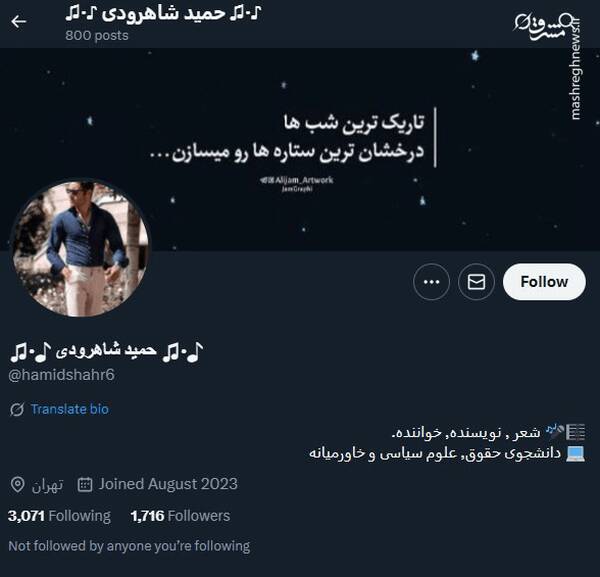
Task: Open the three-dot more options menu
Action: coord(431,282)
